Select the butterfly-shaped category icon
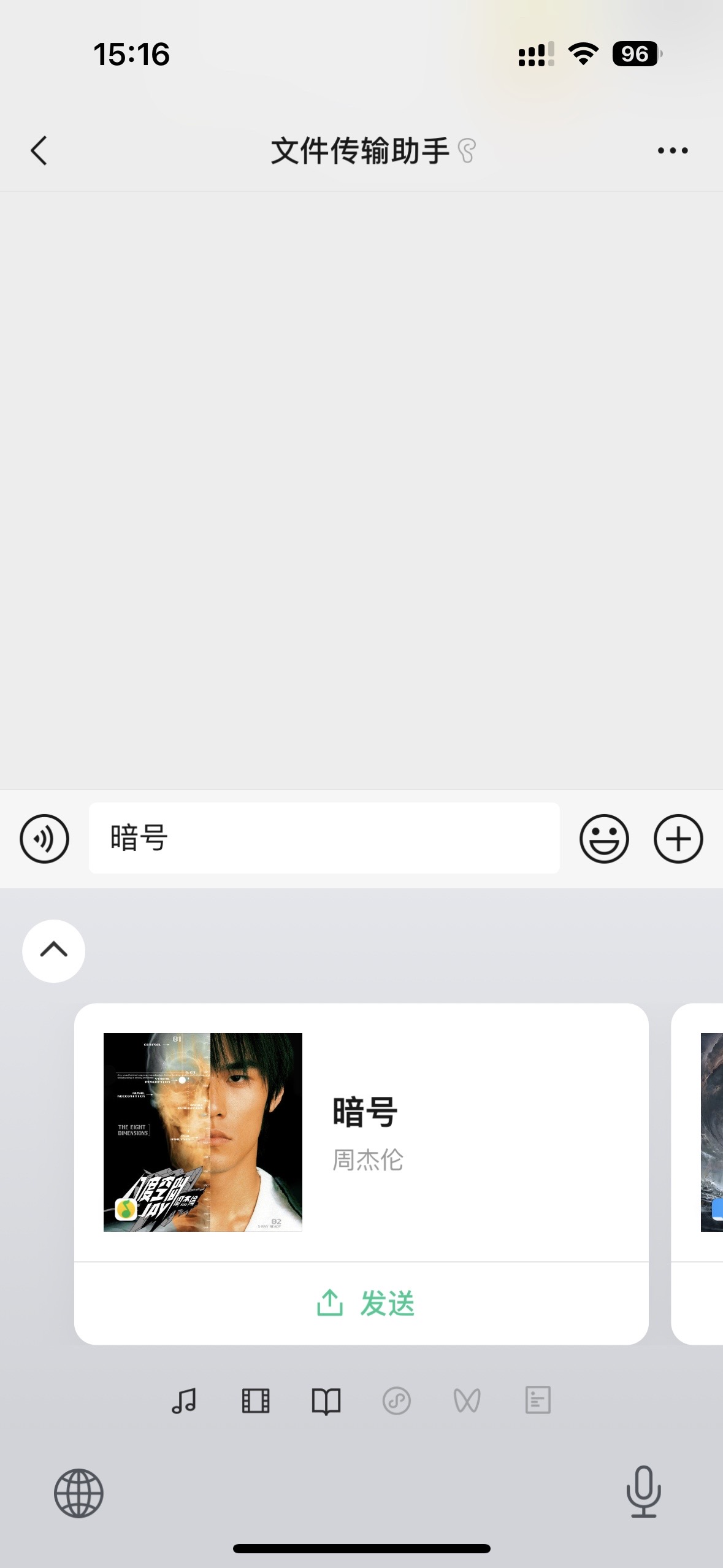723x1568 pixels. coord(467,1401)
